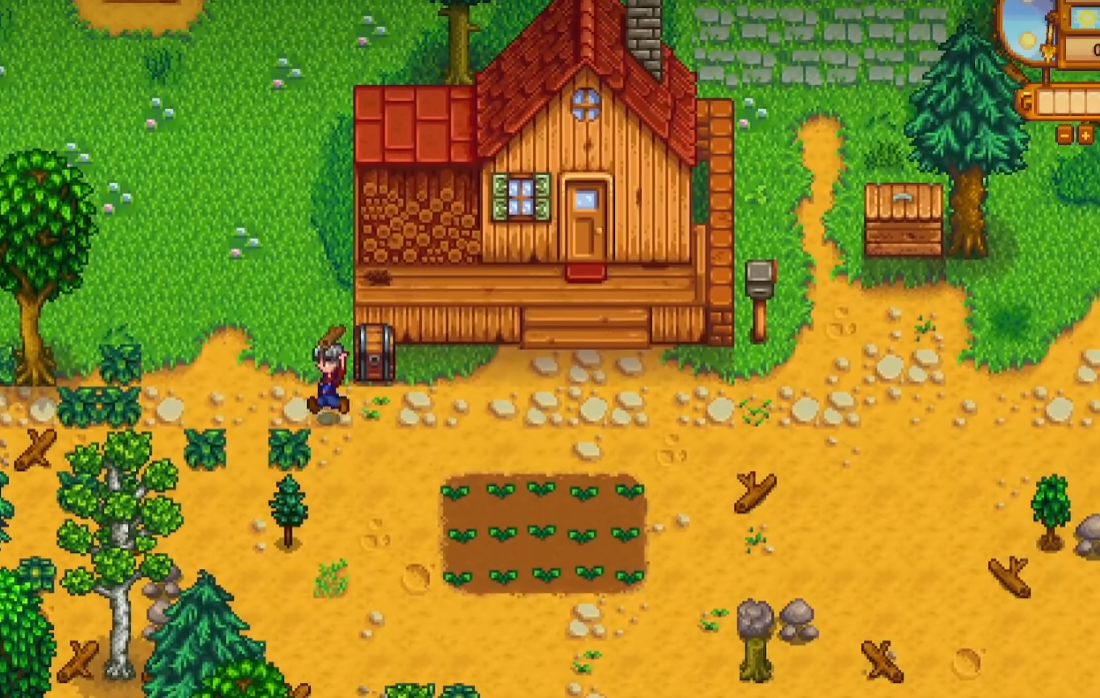Zoom out with the minus button
This screenshot has height=698, width=1100.
click(1065, 134)
